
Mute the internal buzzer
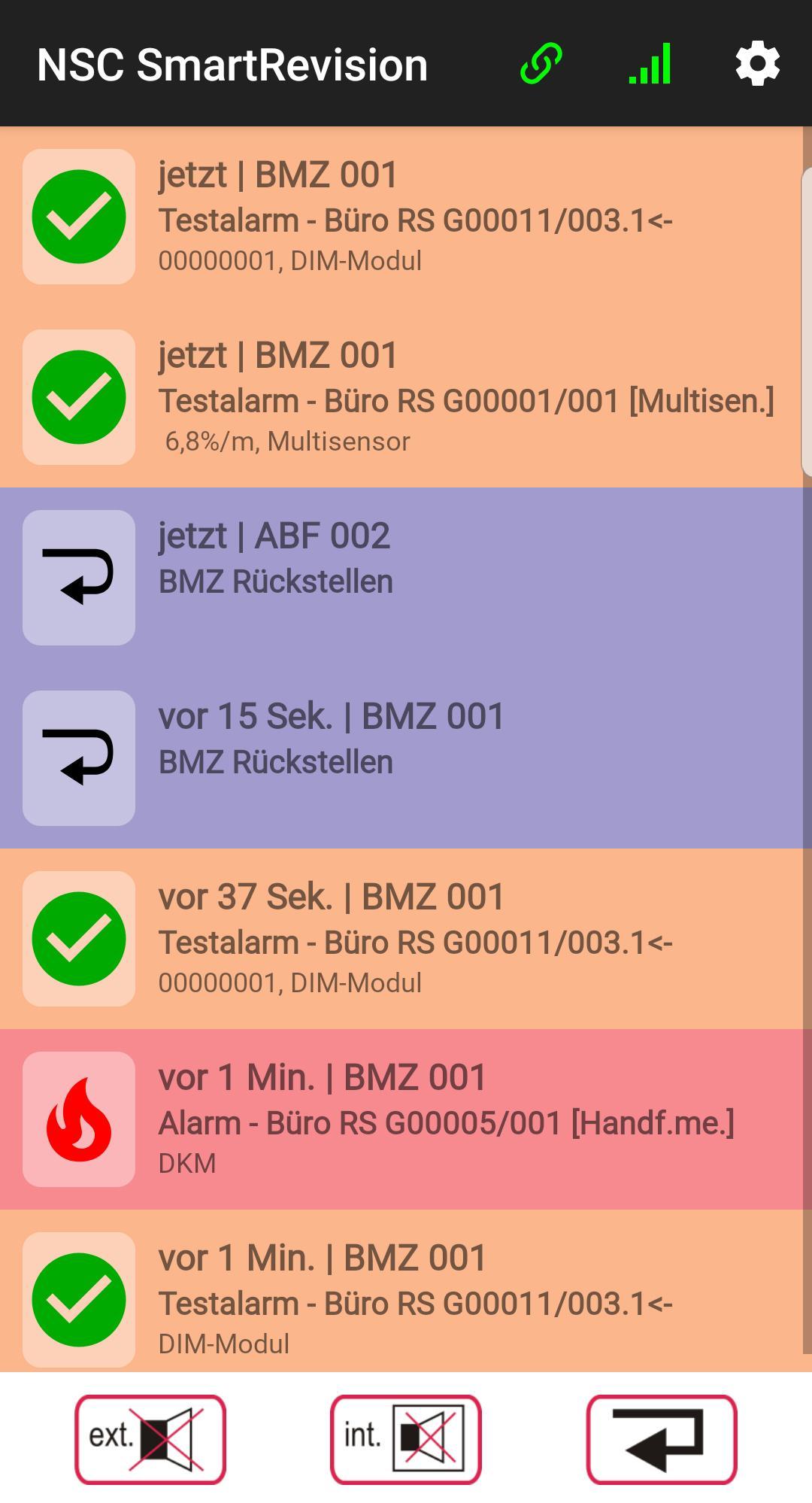(406, 1439)
